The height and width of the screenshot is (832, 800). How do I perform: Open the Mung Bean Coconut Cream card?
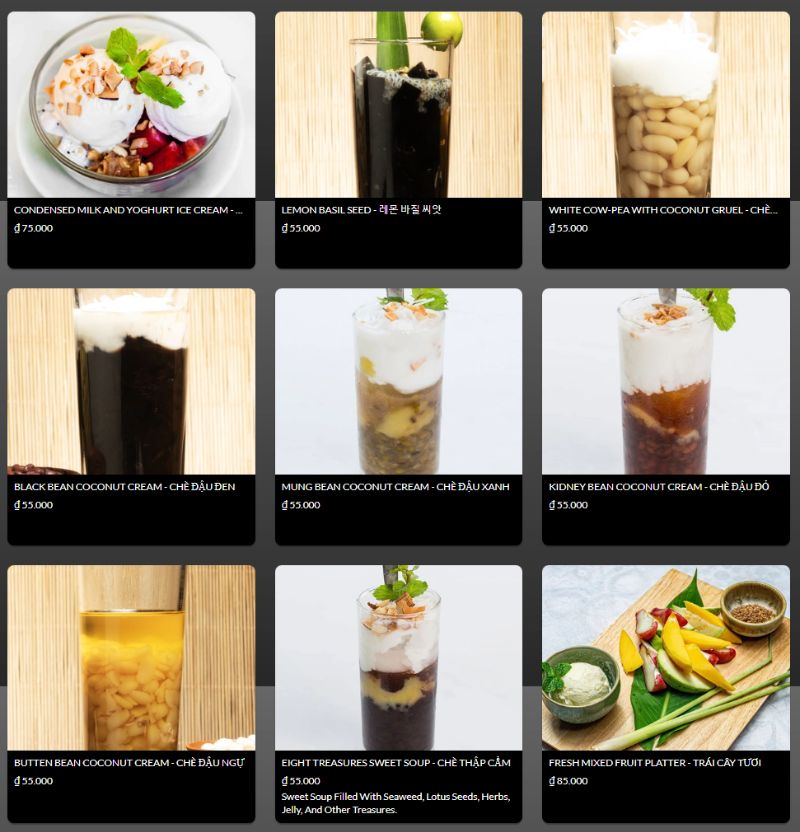398,381
